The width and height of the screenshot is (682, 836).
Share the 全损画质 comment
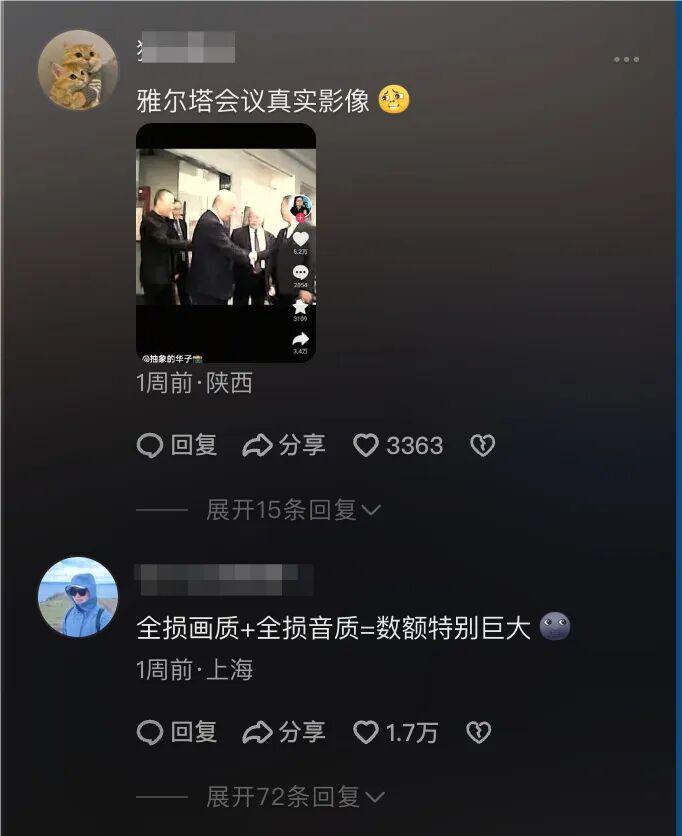click(x=285, y=733)
